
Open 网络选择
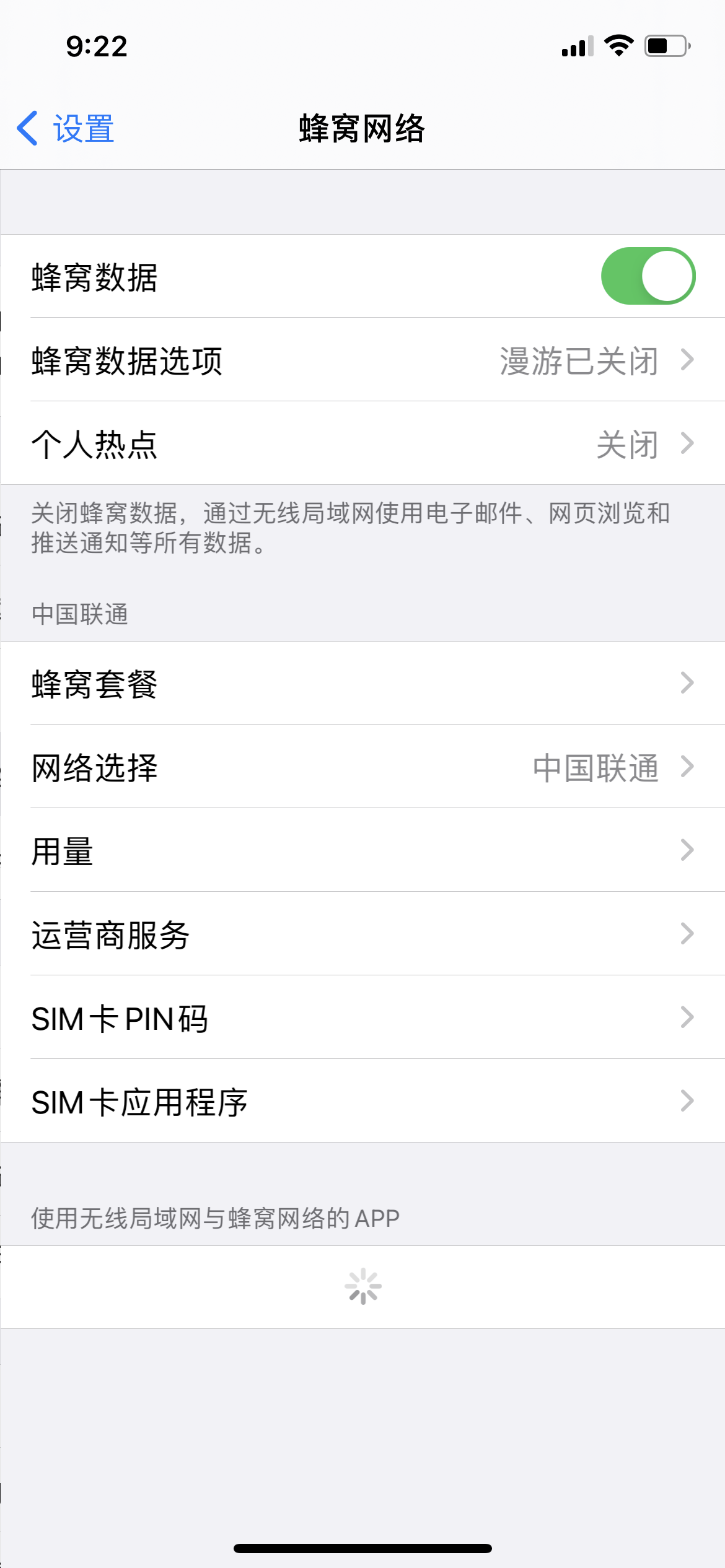click(x=362, y=767)
